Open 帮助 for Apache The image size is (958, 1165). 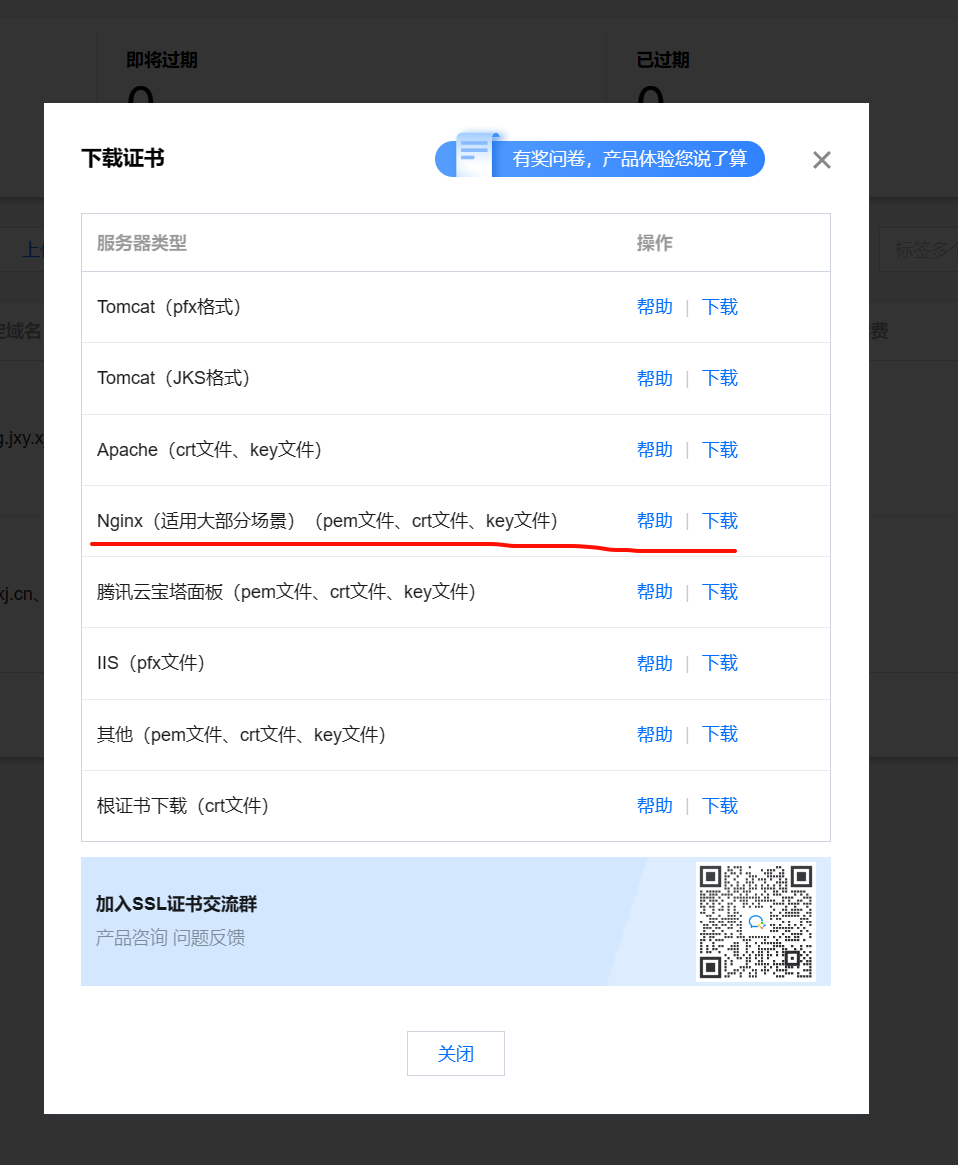655,450
